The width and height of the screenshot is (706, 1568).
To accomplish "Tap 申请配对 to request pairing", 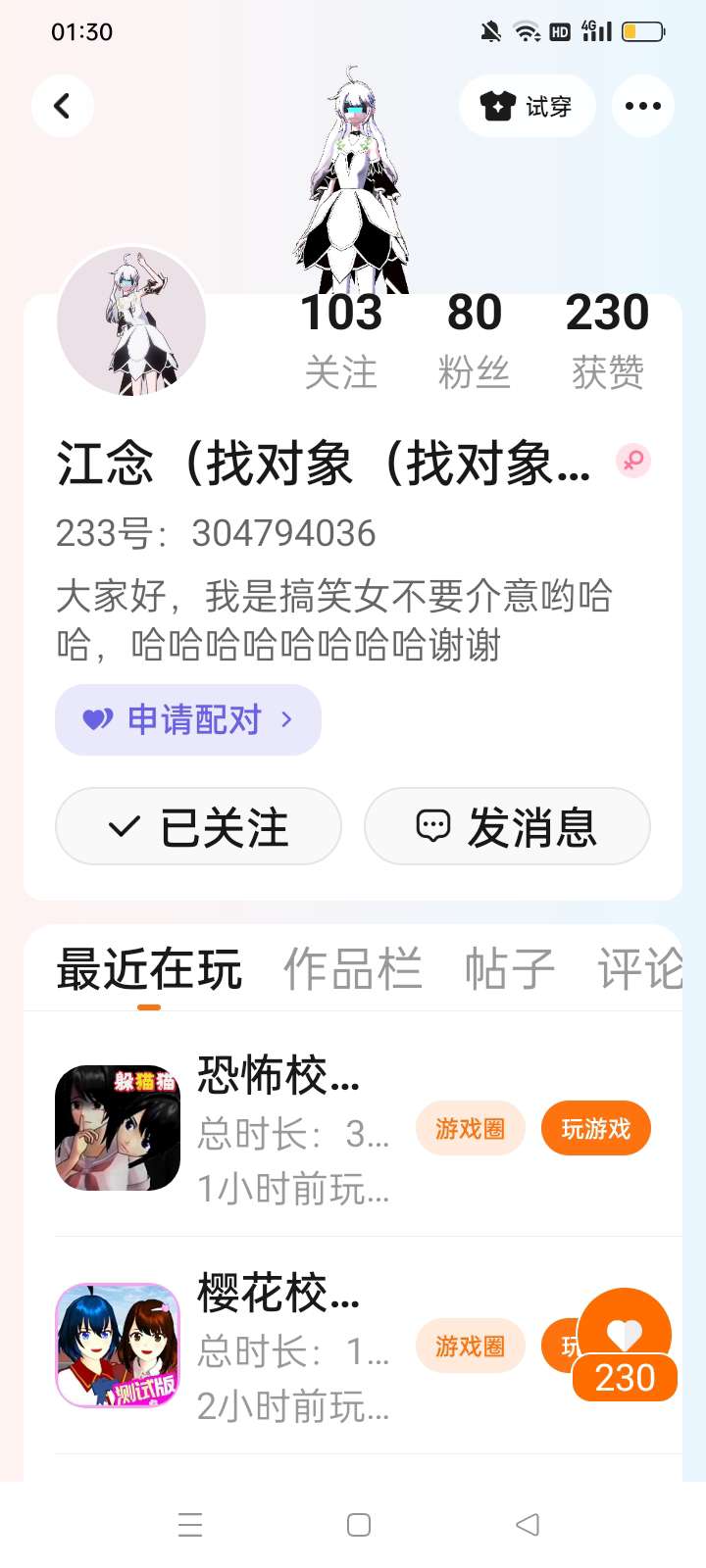I will coord(188,720).
